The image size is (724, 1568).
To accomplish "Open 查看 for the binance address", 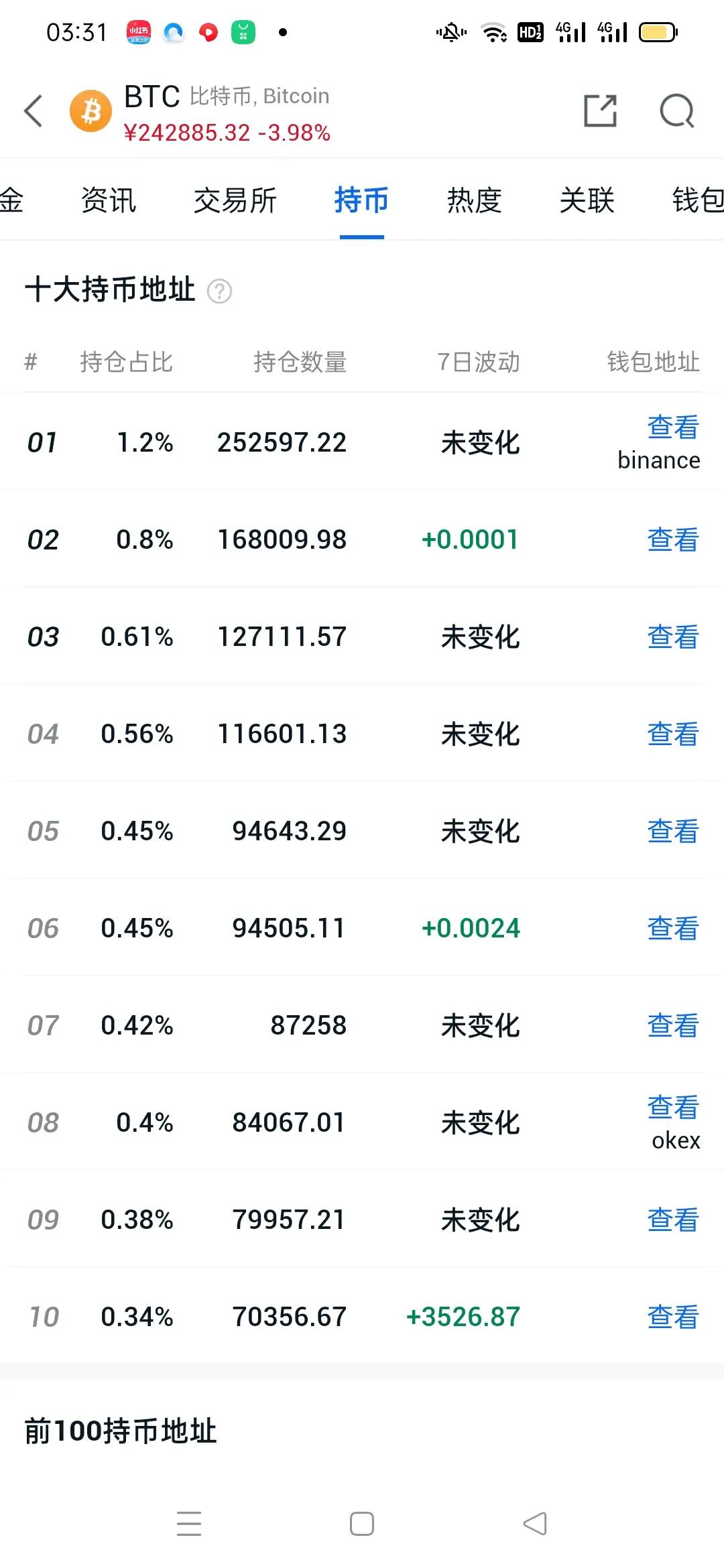I will click(x=672, y=426).
